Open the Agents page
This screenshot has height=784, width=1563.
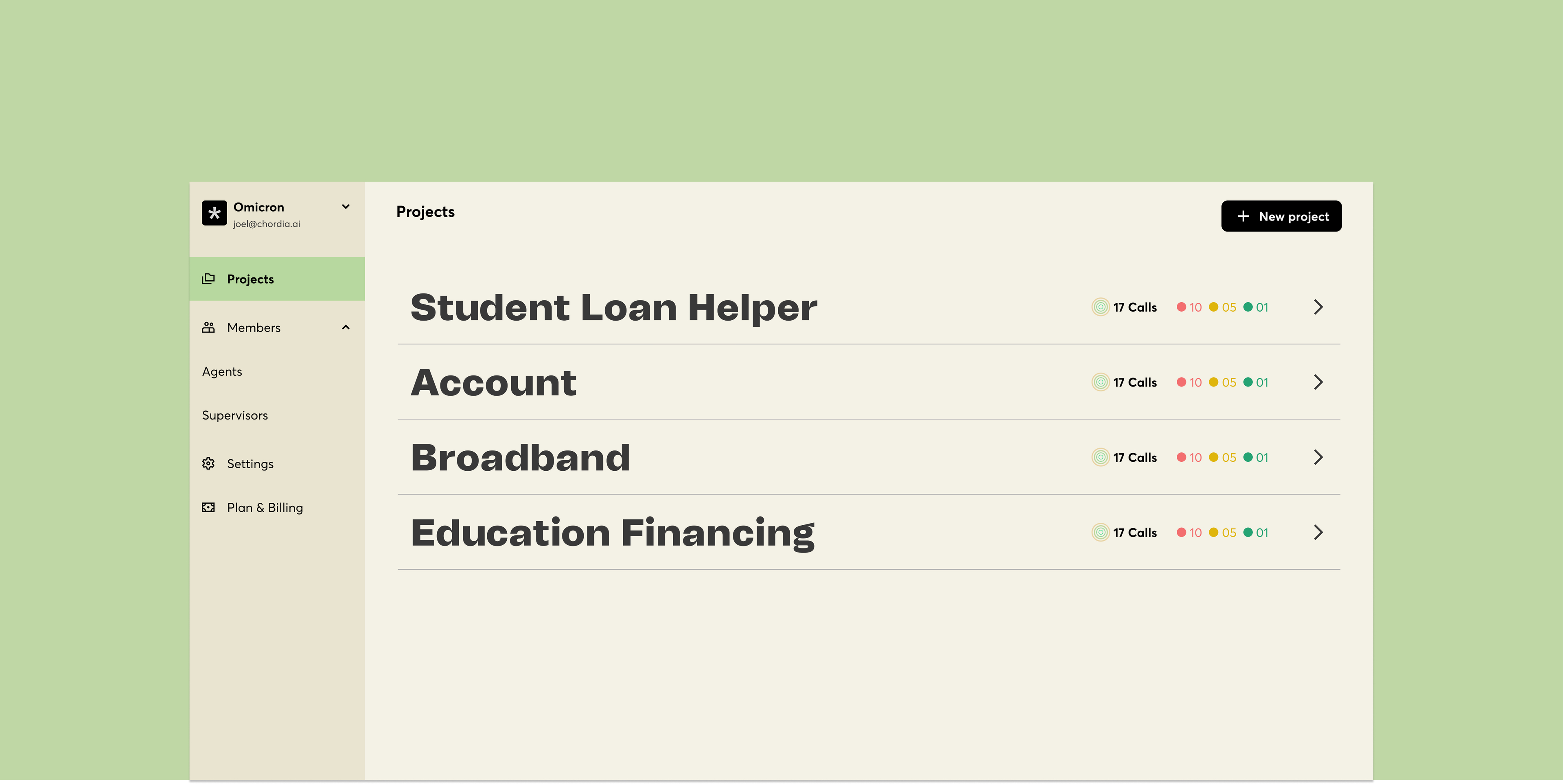point(222,372)
